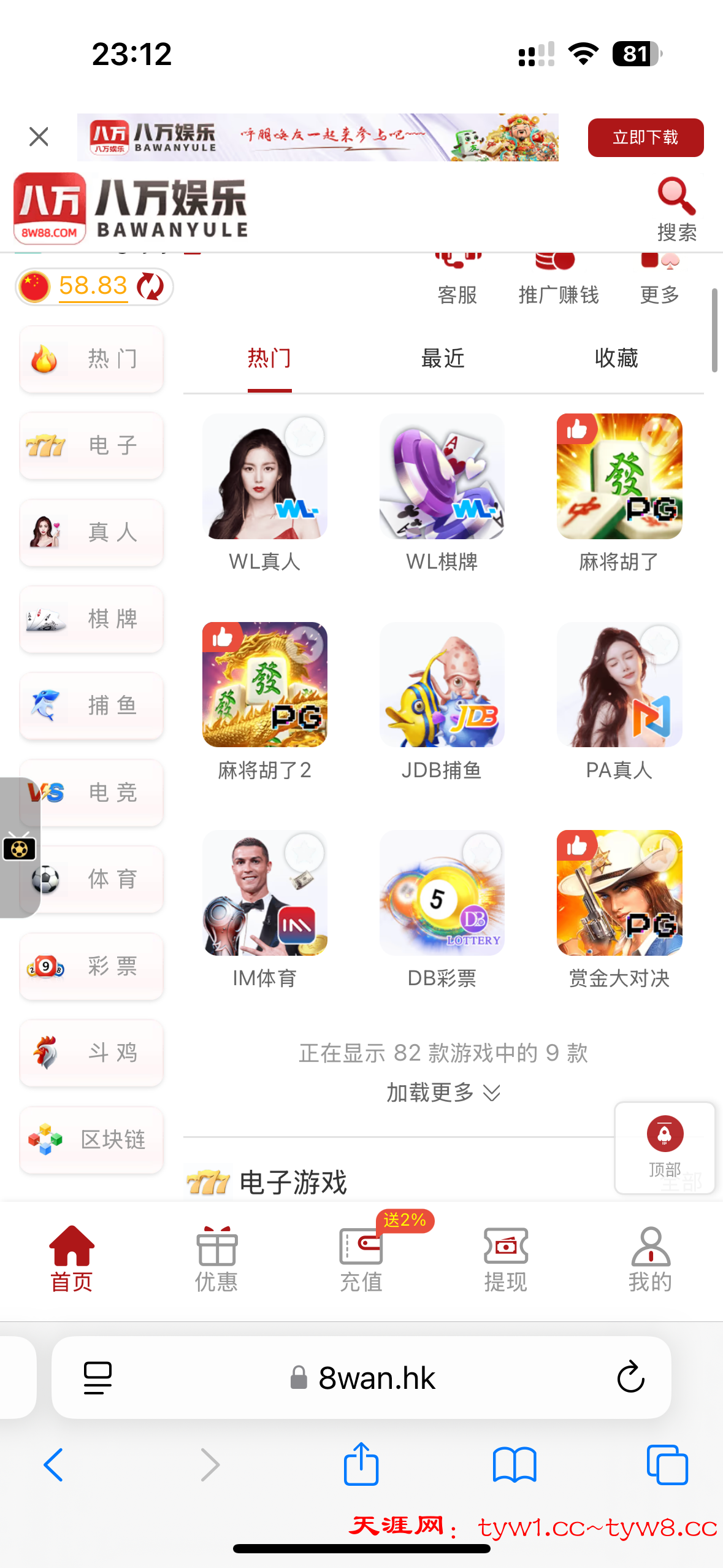Switch to the 最近 tab
Image resolution: width=723 pixels, height=1568 pixels.
(443, 358)
